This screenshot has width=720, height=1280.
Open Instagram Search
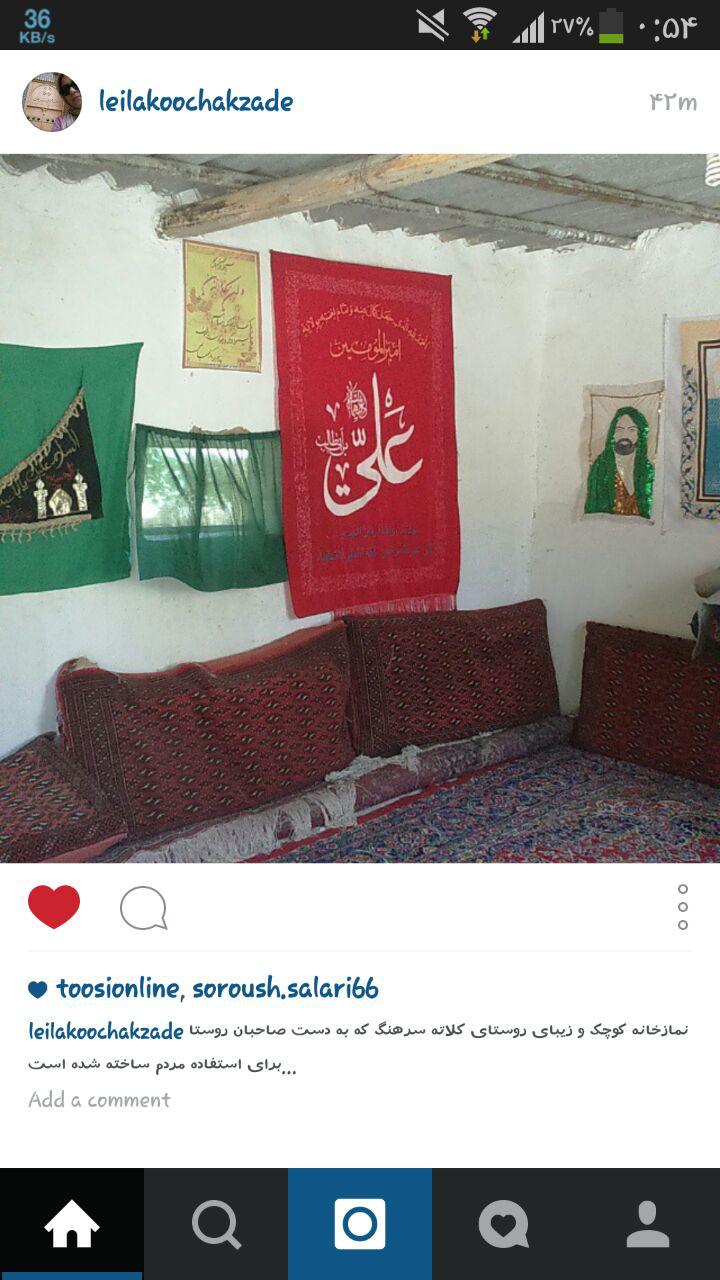point(215,1222)
